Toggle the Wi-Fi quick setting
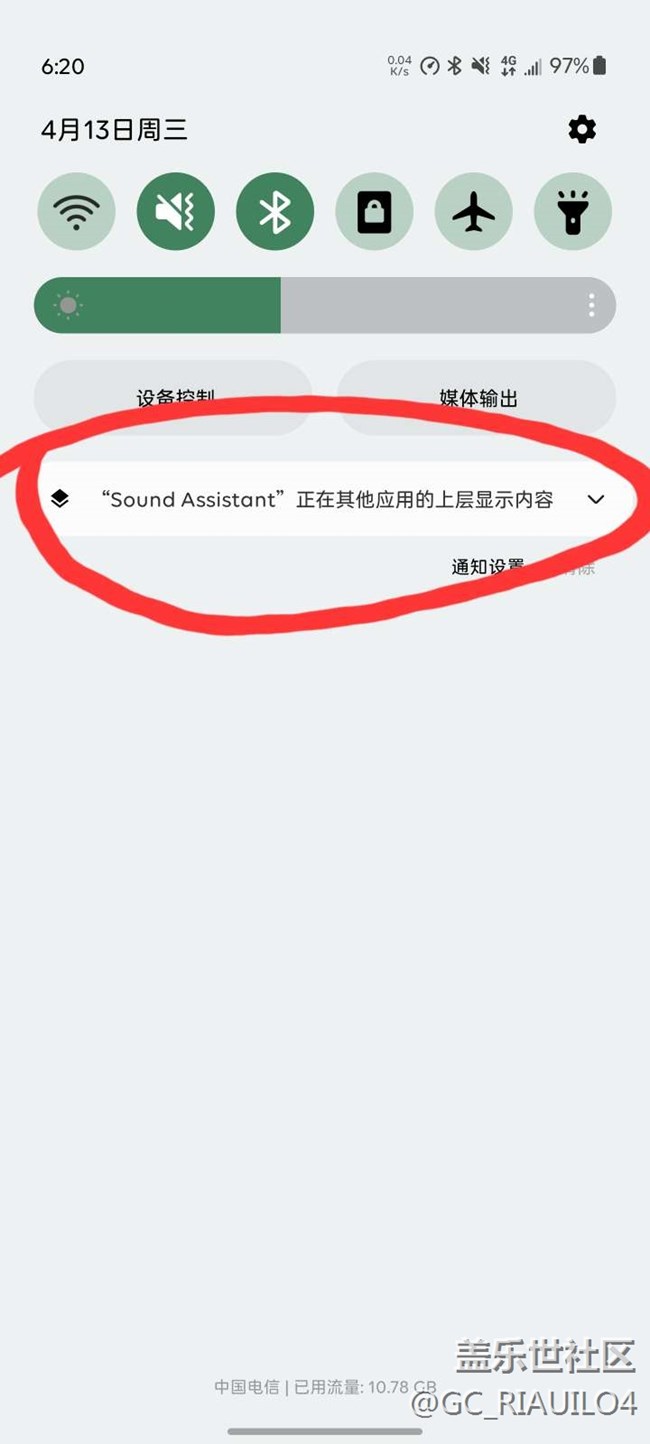The image size is (650, 1444). coord(76,212)
